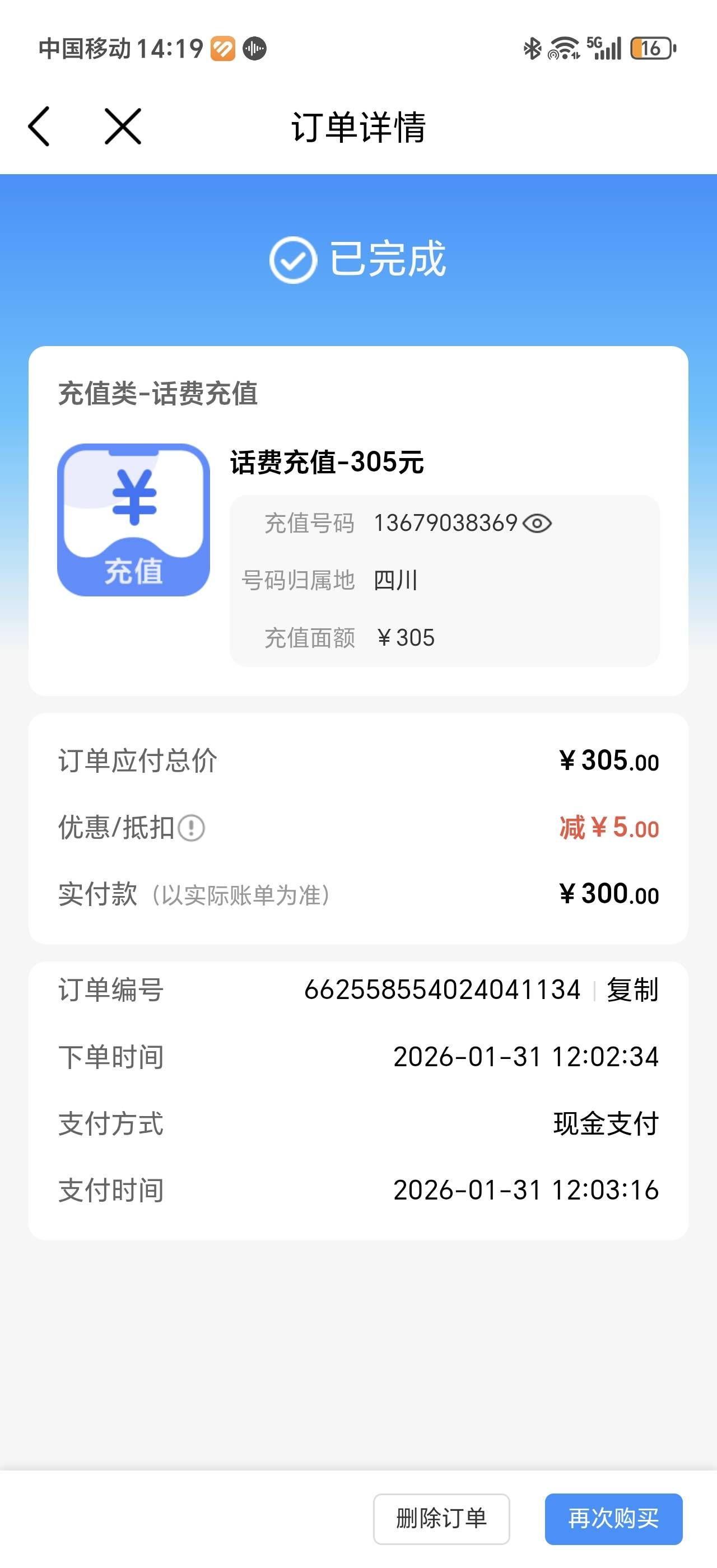Image resolution: width=717 pixels, height=1568 pixels.
Task: Copy the order number via 复制
Action: (x=632, y=990)
